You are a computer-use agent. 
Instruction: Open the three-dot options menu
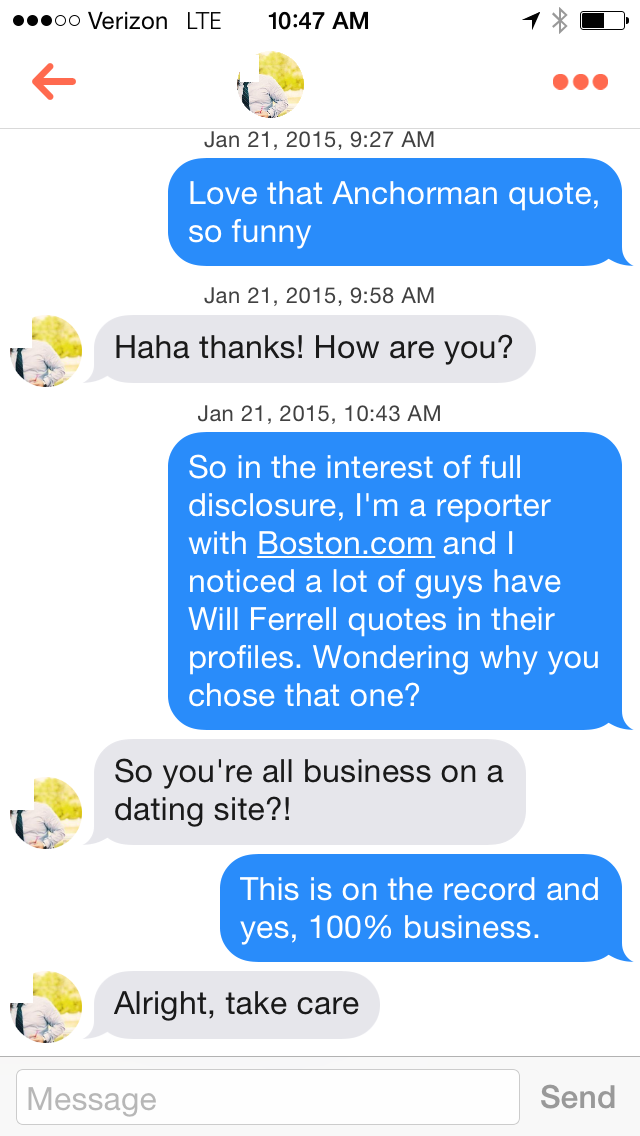coord(580,82)
